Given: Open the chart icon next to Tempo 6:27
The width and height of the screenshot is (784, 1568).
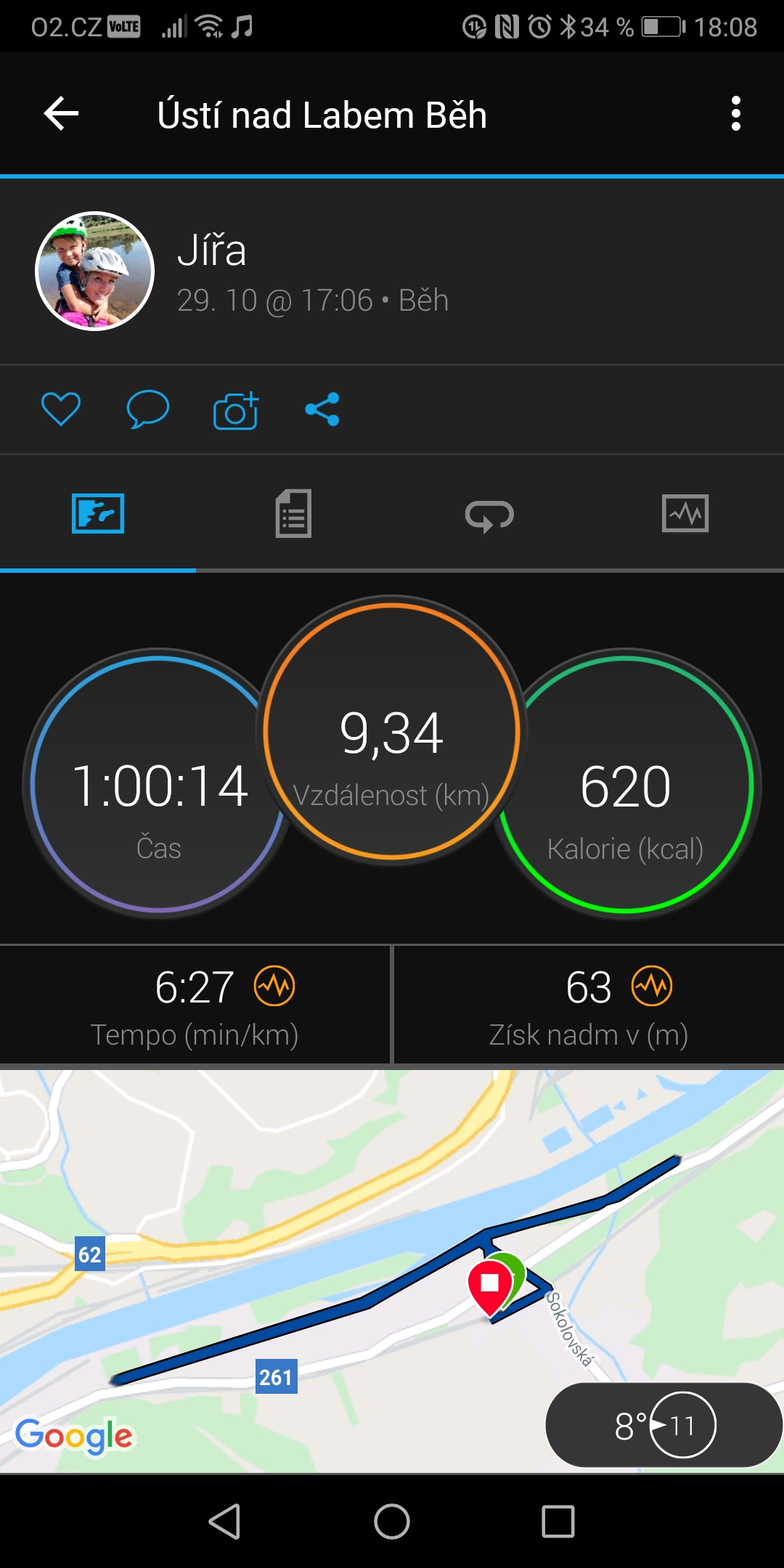Looking at the screenshot, I should click(x=274, y=986).
